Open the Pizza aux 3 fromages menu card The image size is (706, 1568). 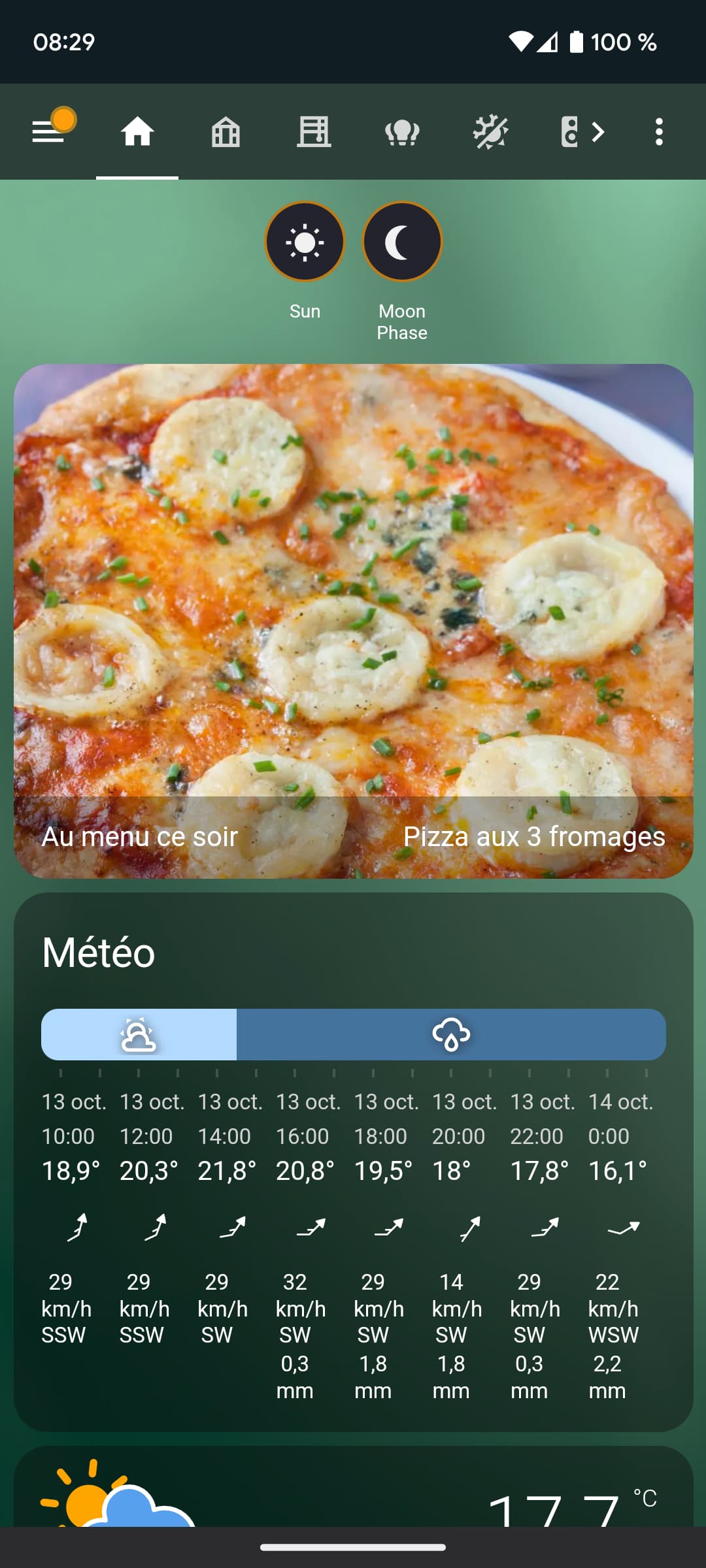(x=353, y=621)
